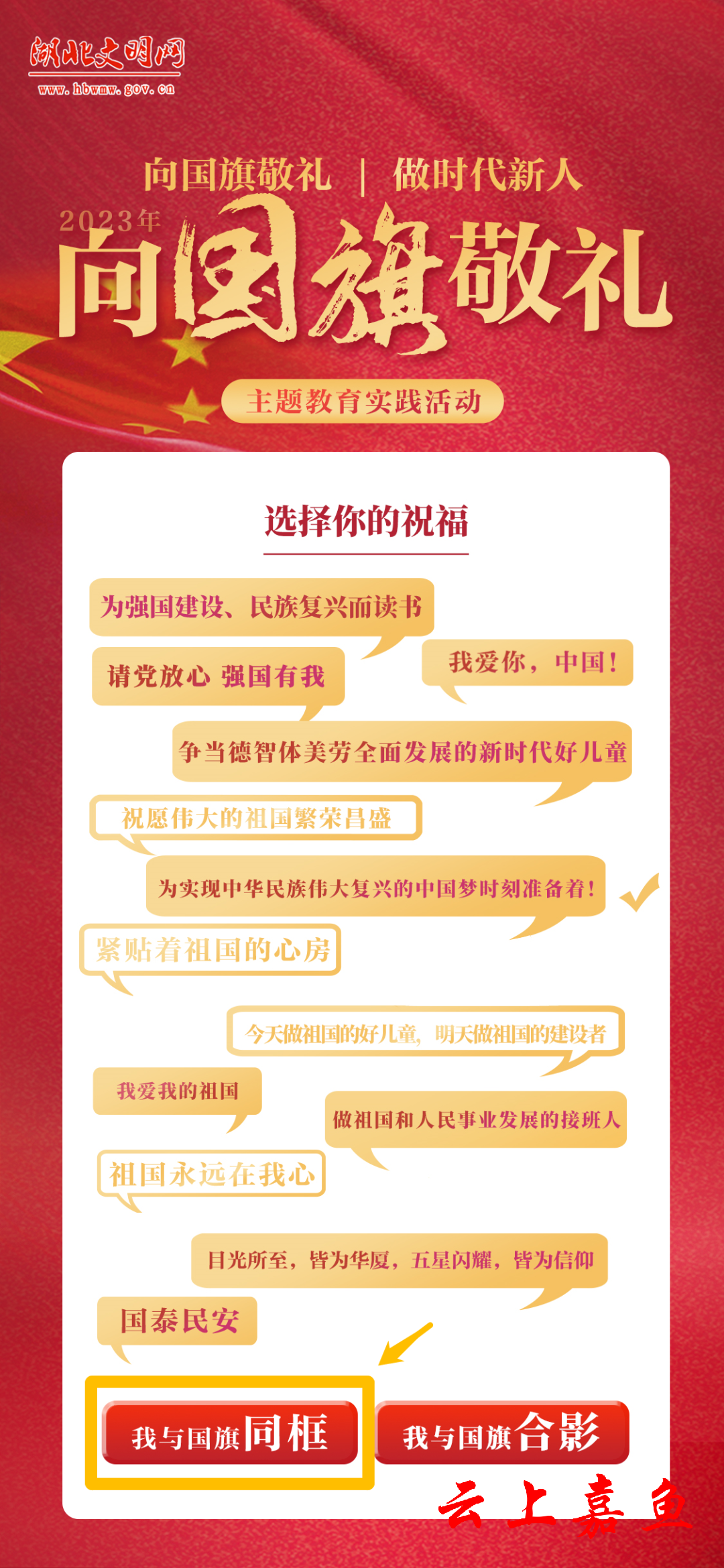The image size is (724, 1568).
Task: Open 我与国旗合影 photo option
Action: point(501,1433)
